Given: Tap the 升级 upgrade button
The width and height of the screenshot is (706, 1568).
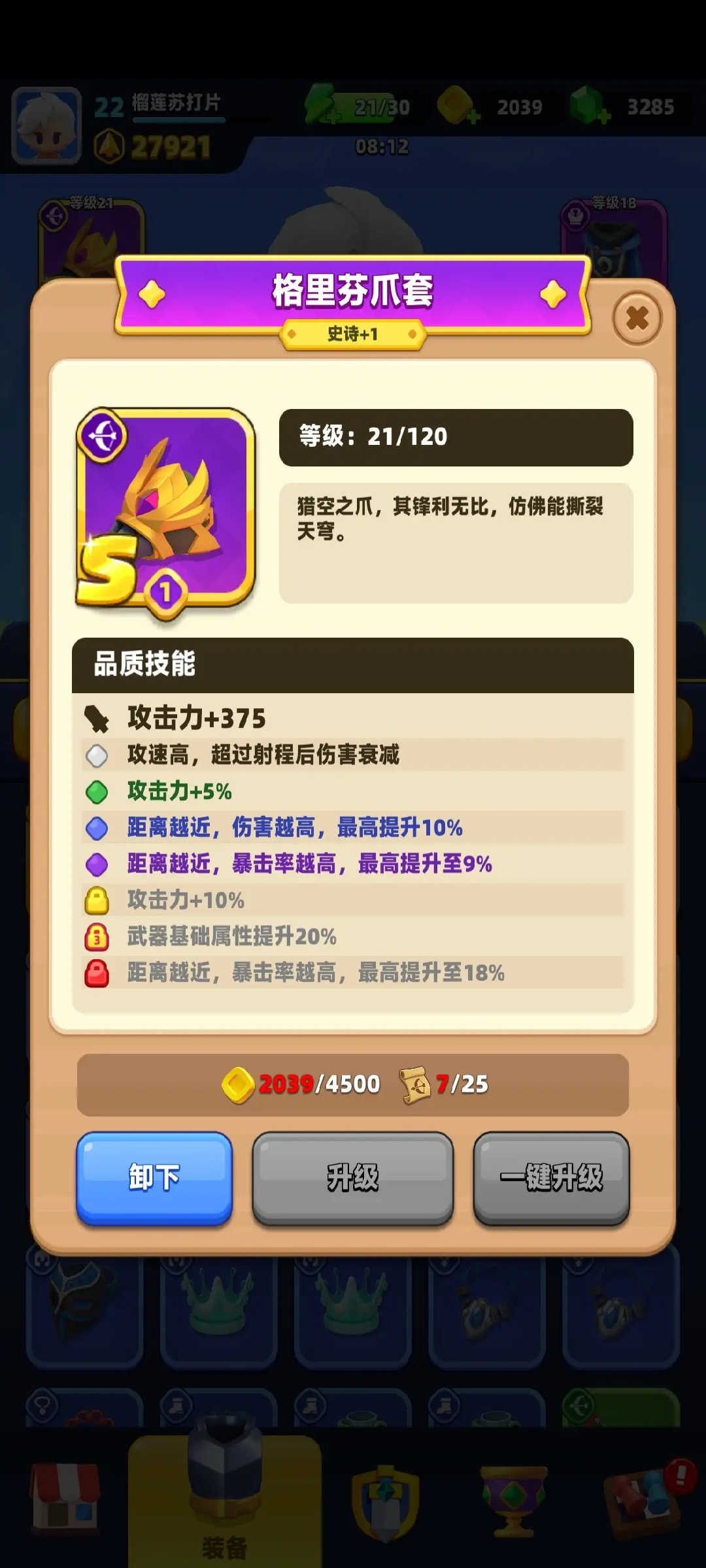Looking at the screenshot, I should [x=353, y=1177].
